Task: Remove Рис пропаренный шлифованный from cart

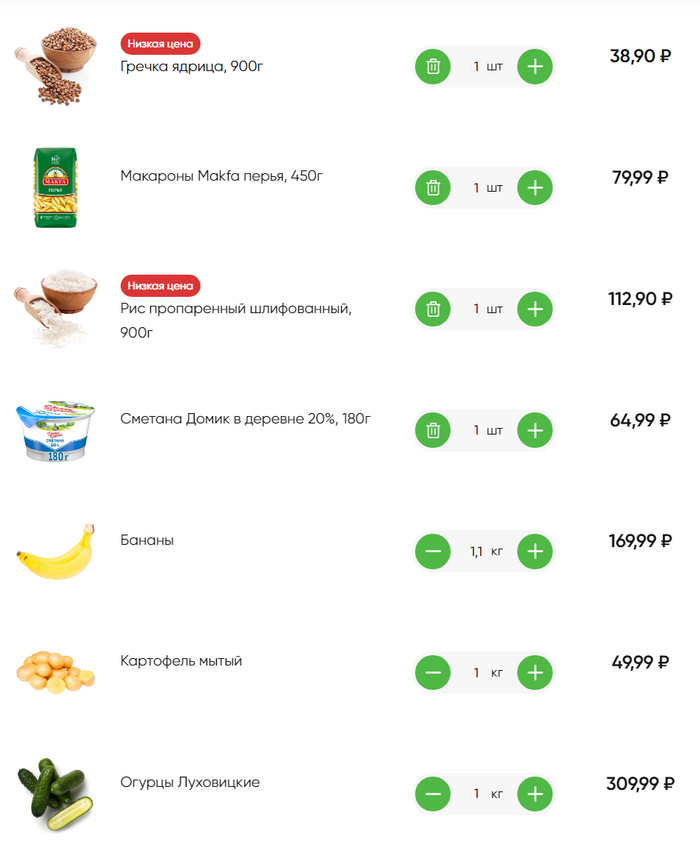Action: [433, 309]
